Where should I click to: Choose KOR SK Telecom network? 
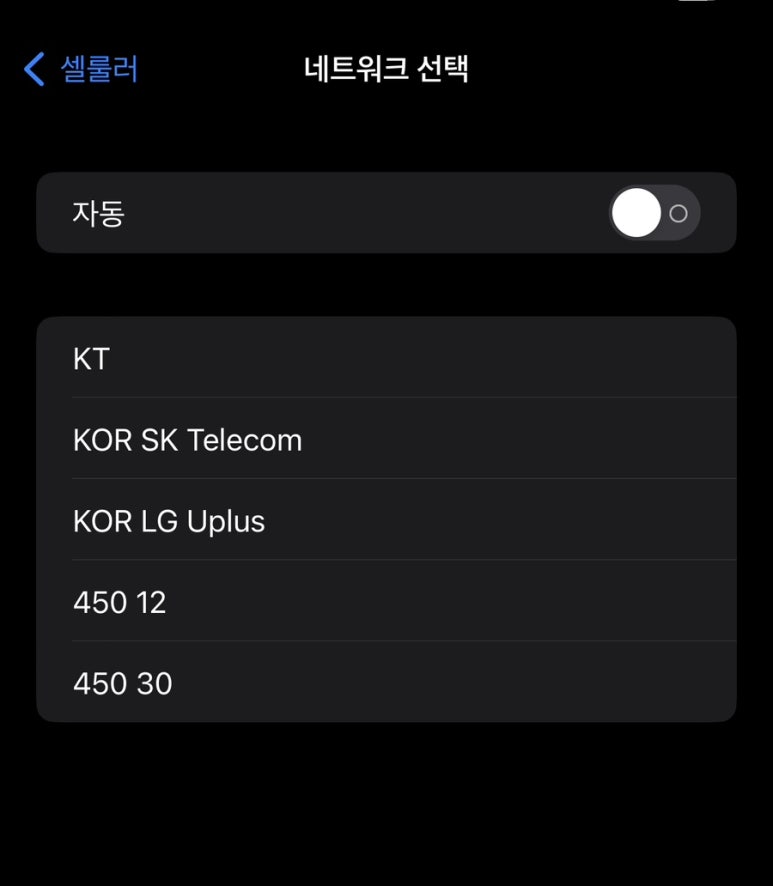point(386,439)
